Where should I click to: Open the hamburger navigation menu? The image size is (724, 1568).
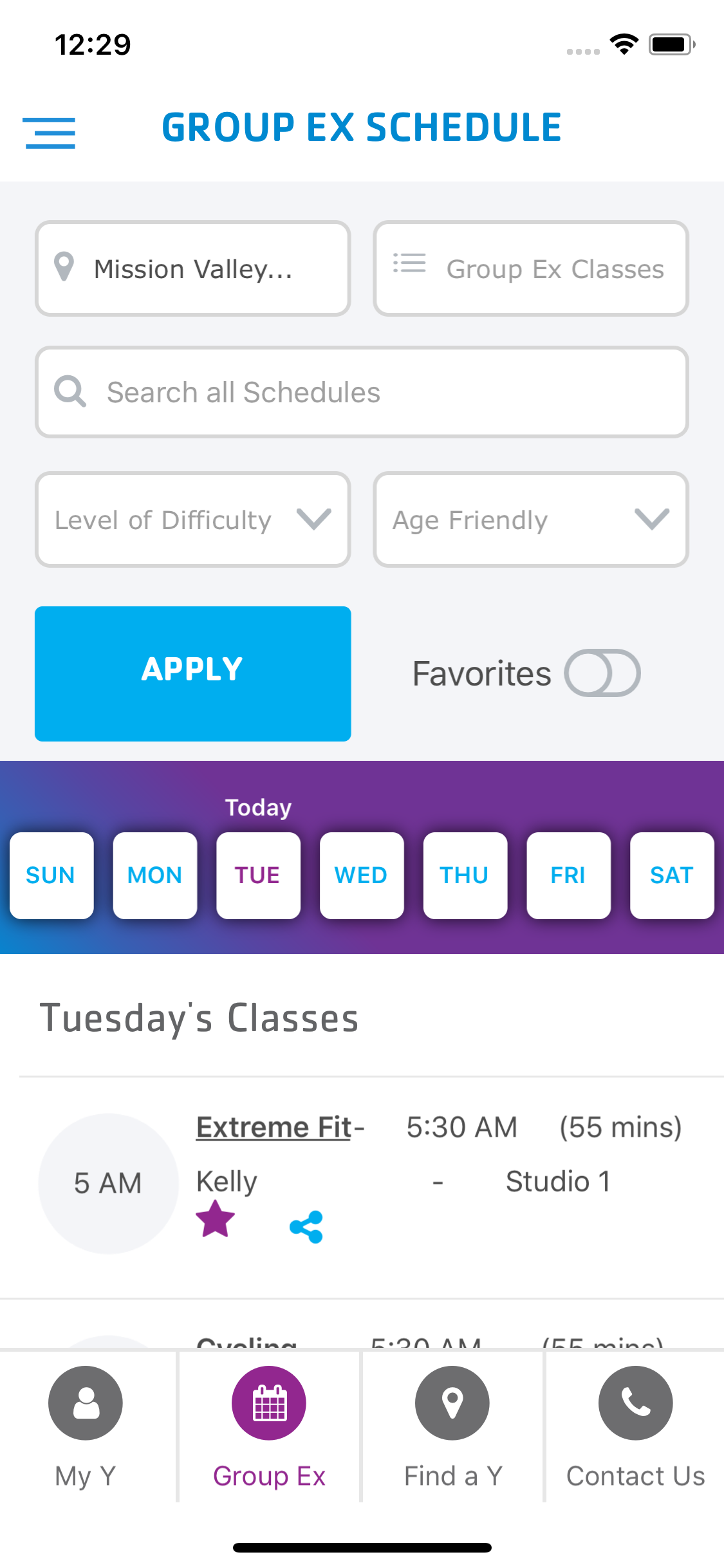coord(50,132)
